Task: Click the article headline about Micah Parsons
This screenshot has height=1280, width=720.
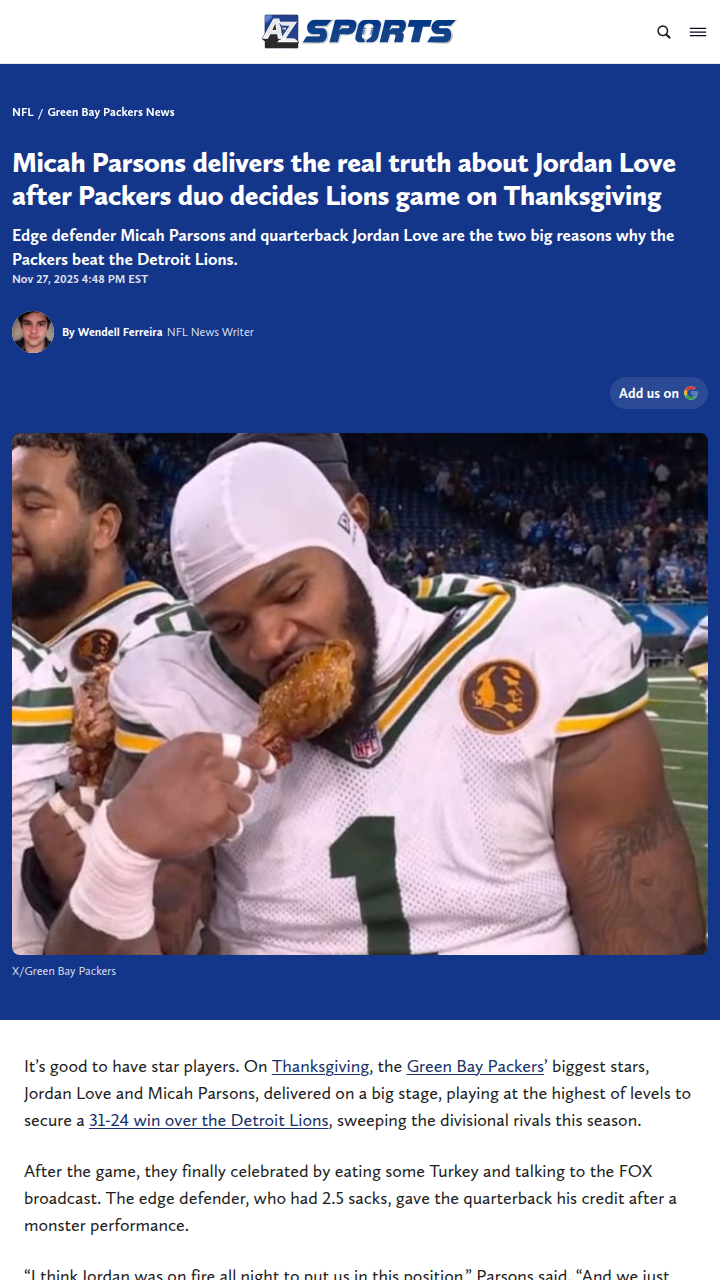Action: [343, 179]
